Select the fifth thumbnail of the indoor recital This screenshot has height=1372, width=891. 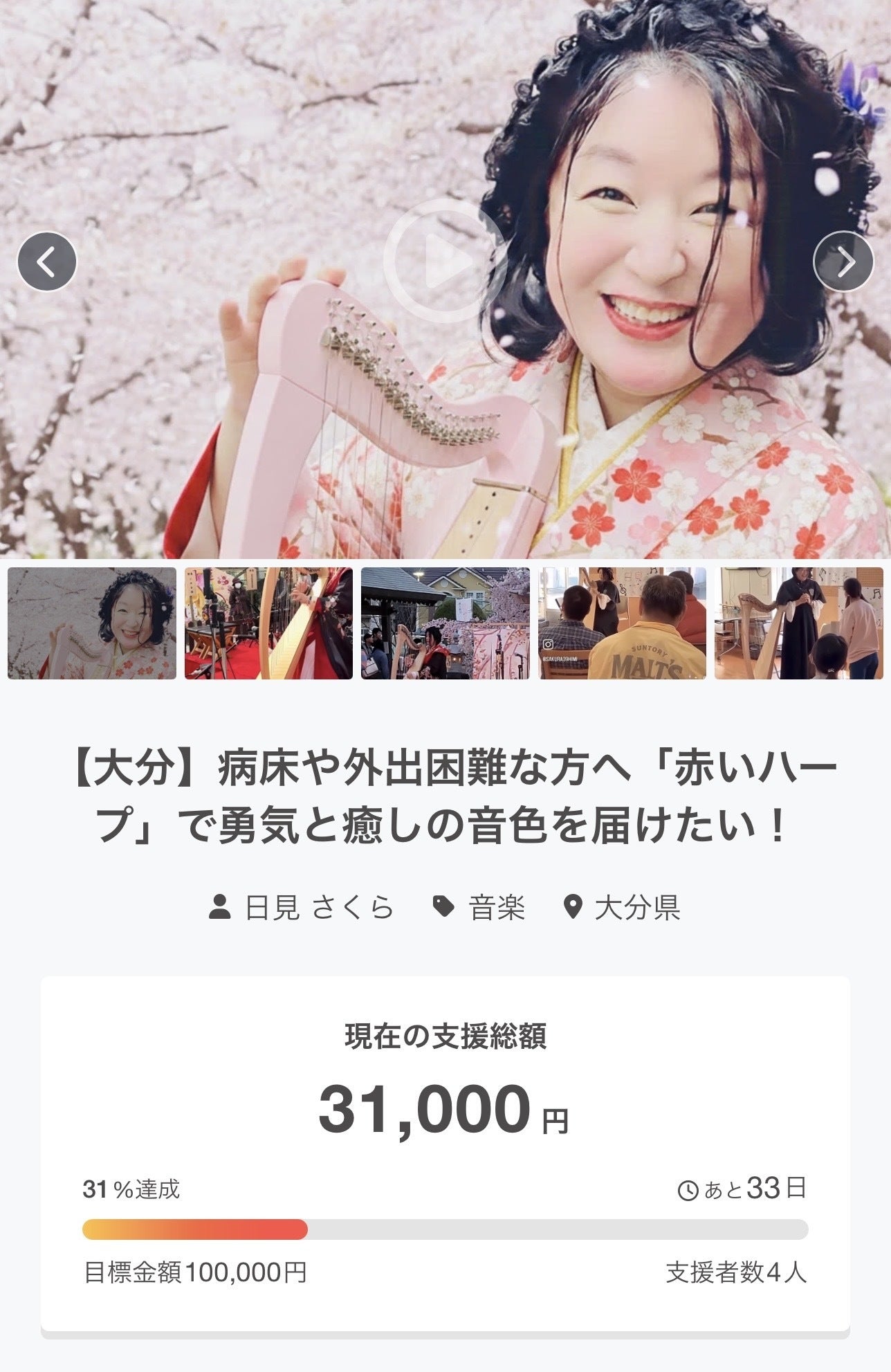tap(799, 623)
